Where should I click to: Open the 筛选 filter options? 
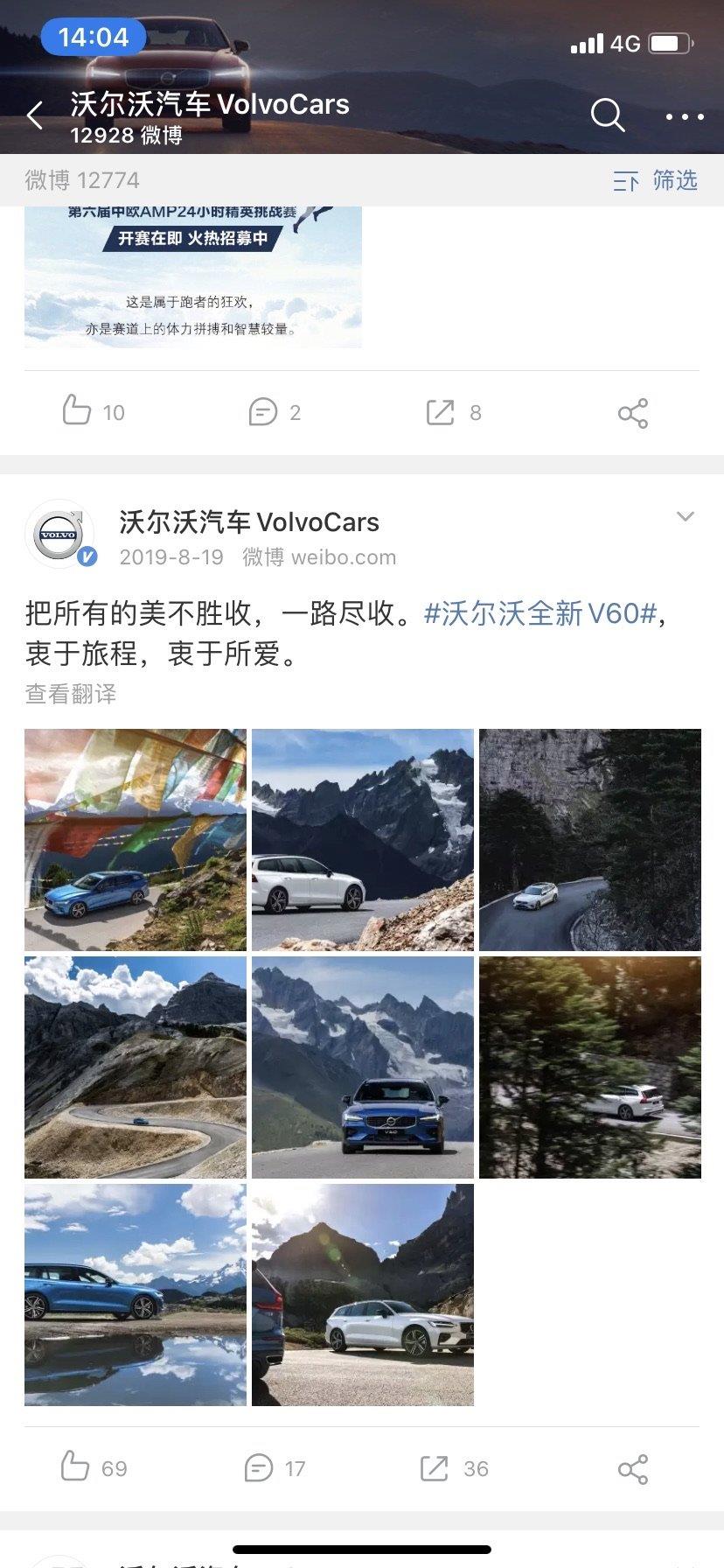(656, 181)
